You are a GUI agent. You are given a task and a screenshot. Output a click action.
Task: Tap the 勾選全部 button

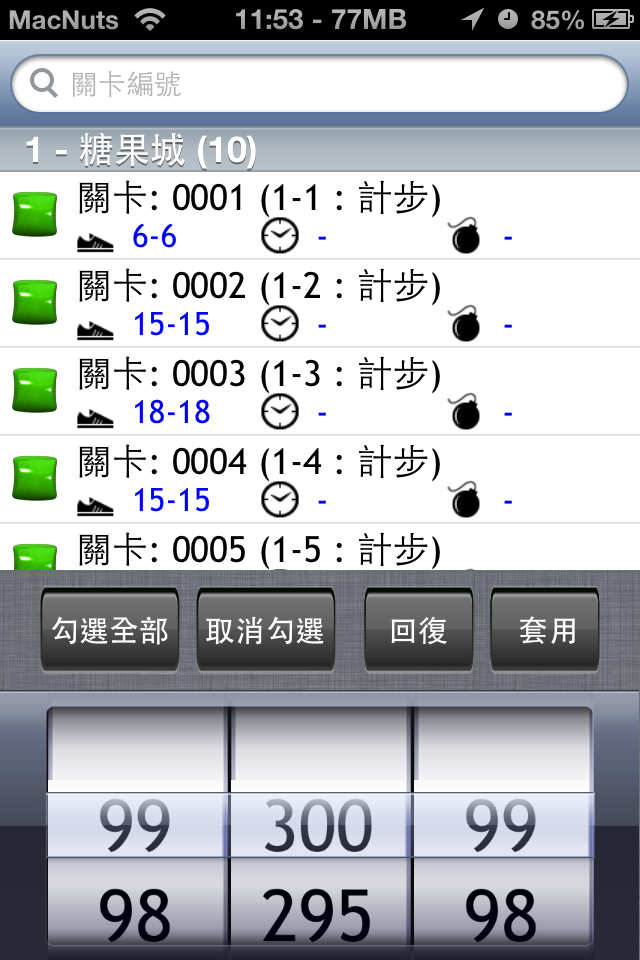point(110,631)
